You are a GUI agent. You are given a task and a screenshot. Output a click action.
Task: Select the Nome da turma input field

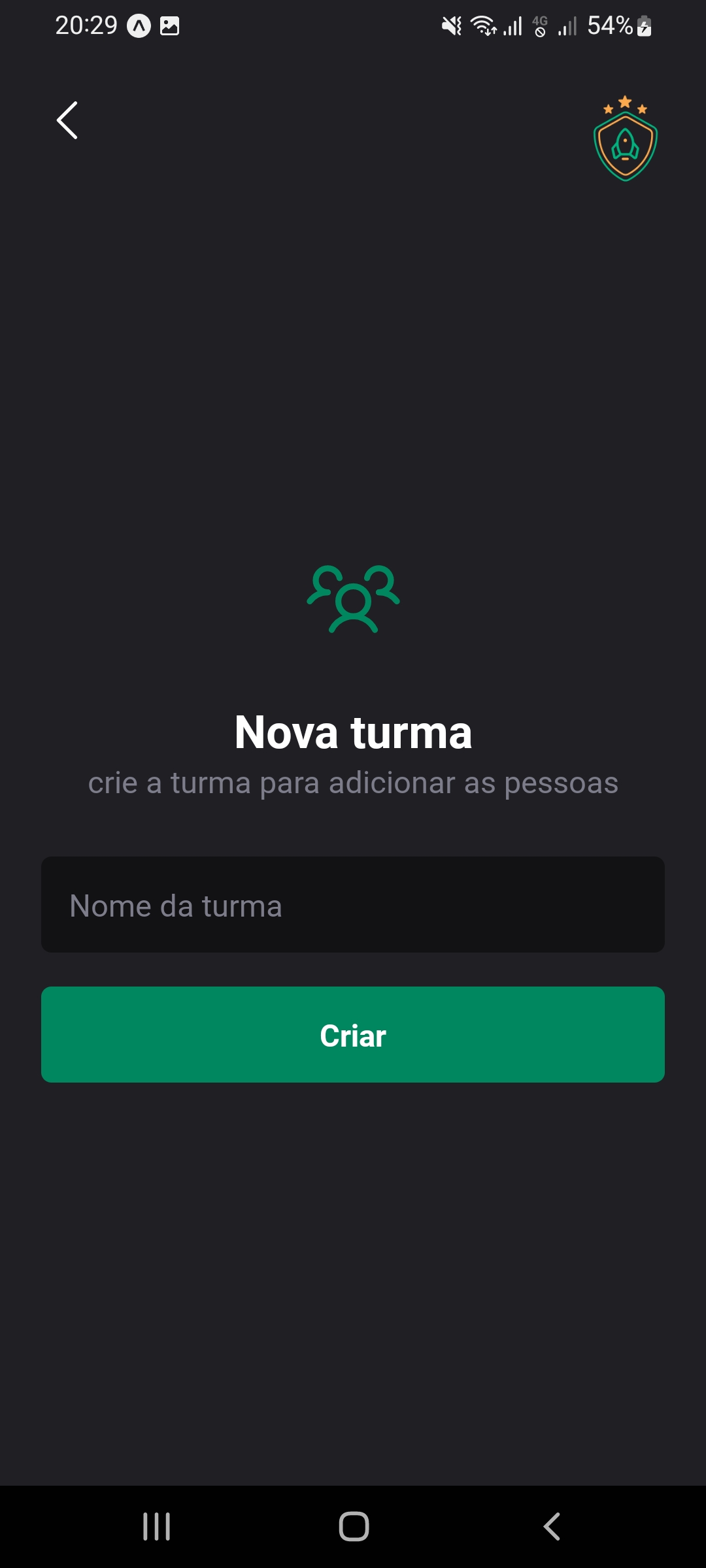pyautogui.click(x=353, y=904)
